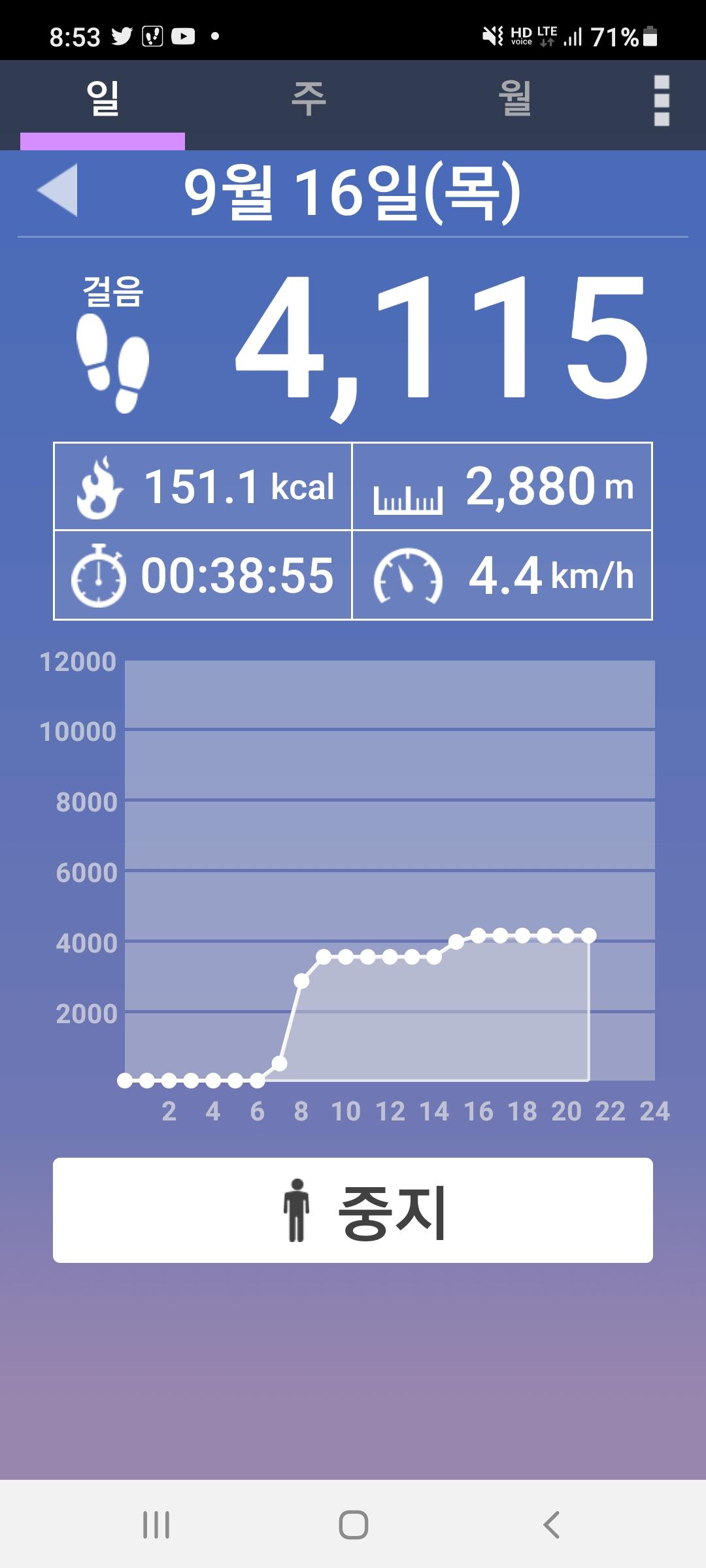
Task: Open recent apps from the navigation bar
Action: (156, 1525)
